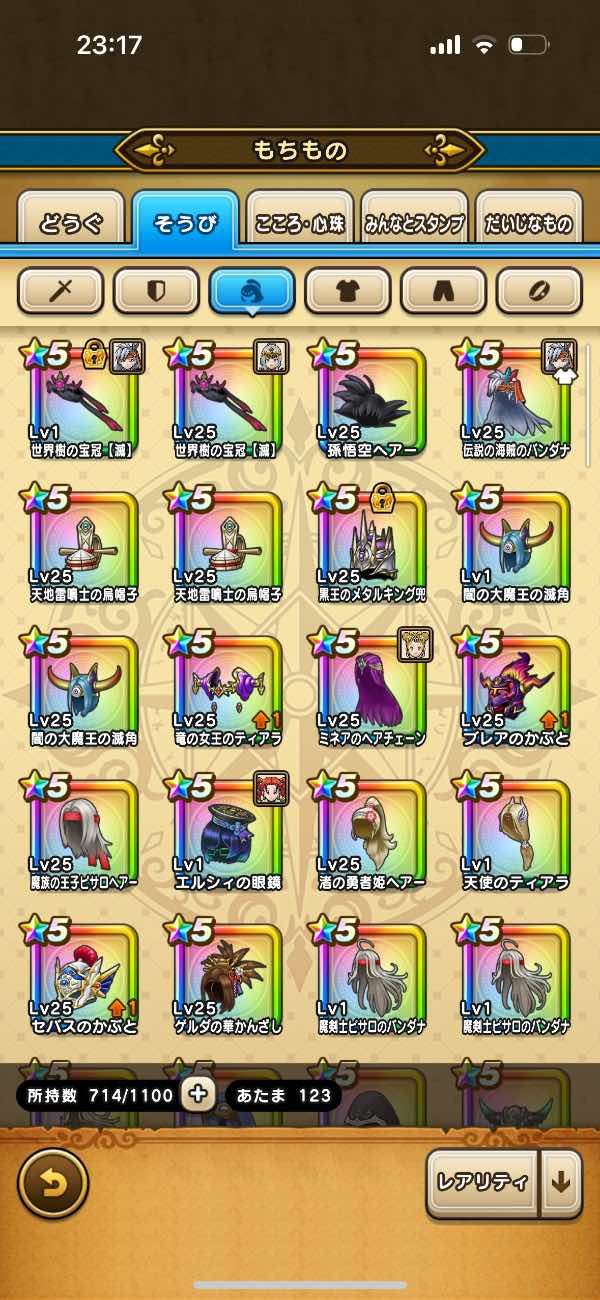
Task: Open the だいじなもの tab
Action: click(528, 223)
